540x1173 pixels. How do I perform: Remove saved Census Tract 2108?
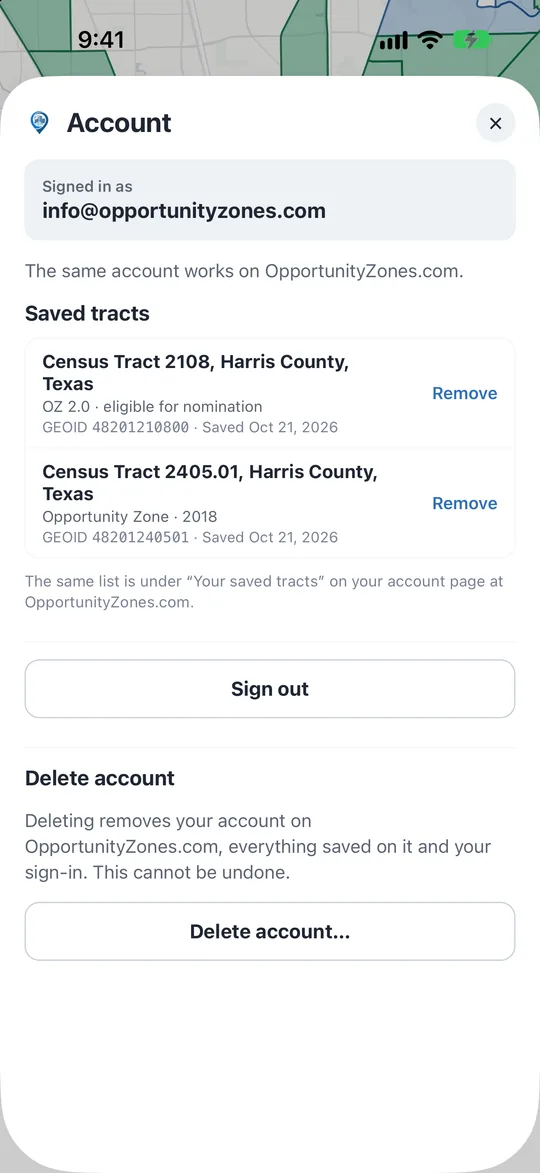(464, 393)
